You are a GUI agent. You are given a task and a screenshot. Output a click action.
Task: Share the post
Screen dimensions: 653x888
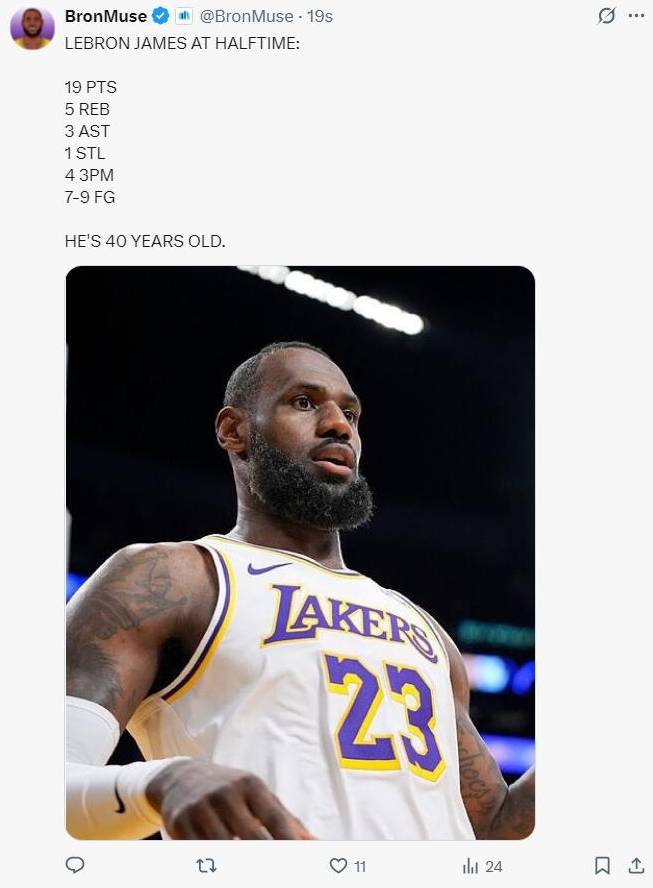(x=636, y=865)
